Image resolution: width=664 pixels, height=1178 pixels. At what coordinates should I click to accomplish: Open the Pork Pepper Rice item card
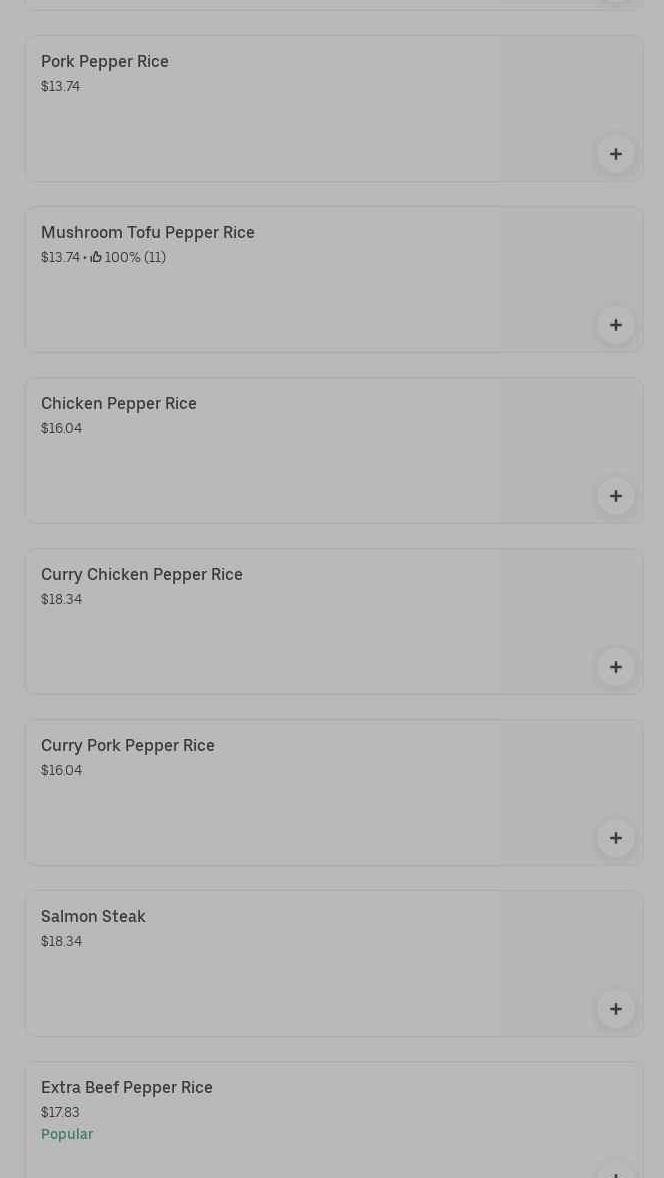pyautogui.click(x=334, y=108)
